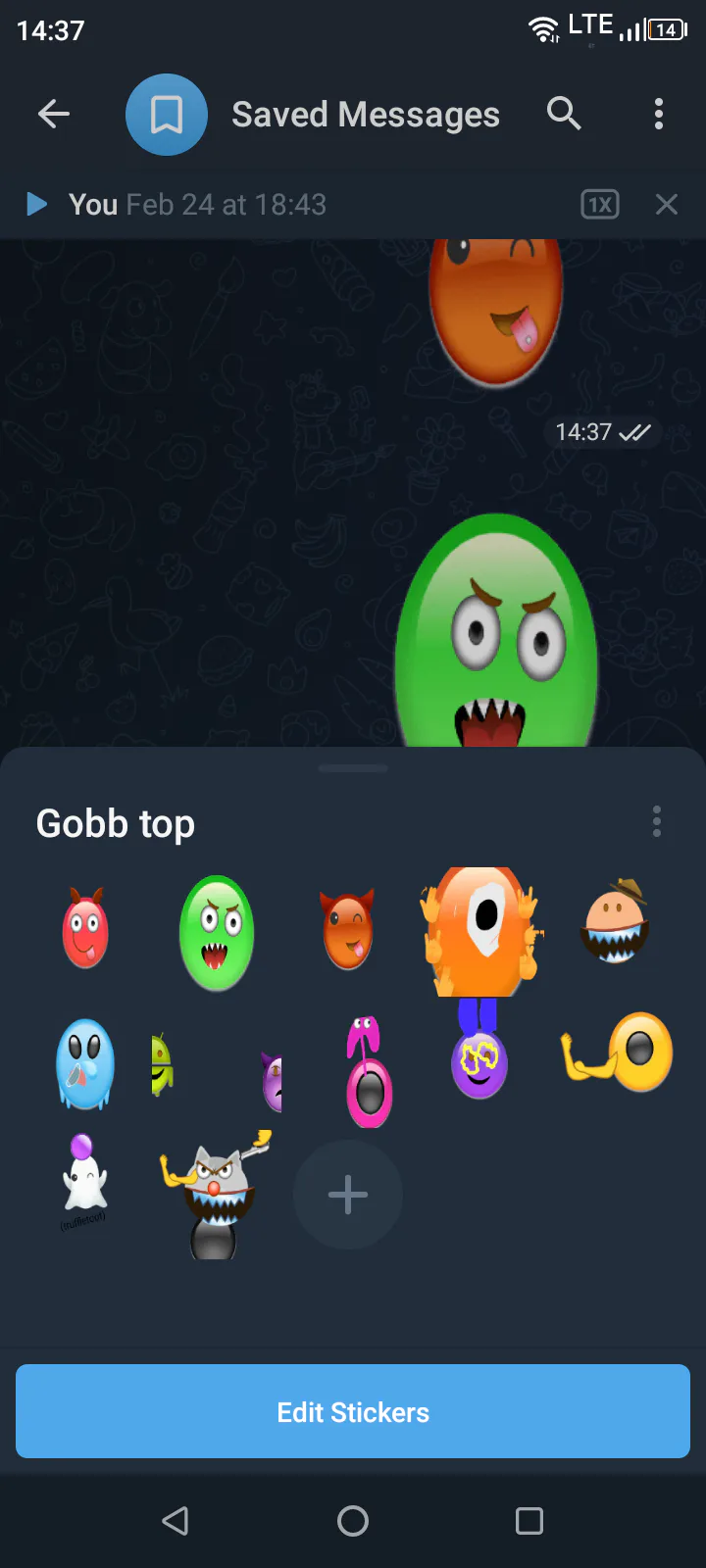Add a new sticker with the plus button

click(x=348, y=1195)
